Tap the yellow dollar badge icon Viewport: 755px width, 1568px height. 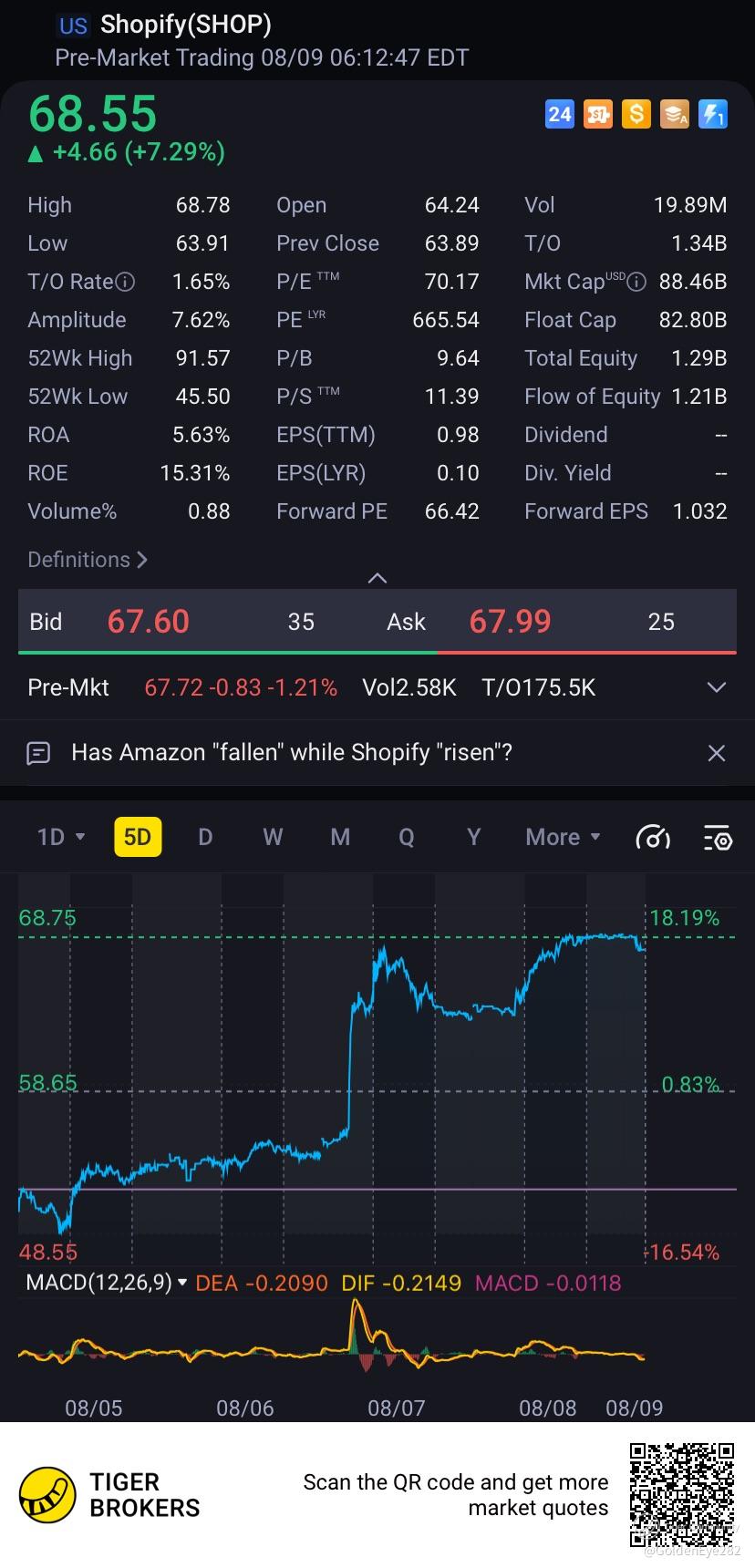click(x=636, y=114)
